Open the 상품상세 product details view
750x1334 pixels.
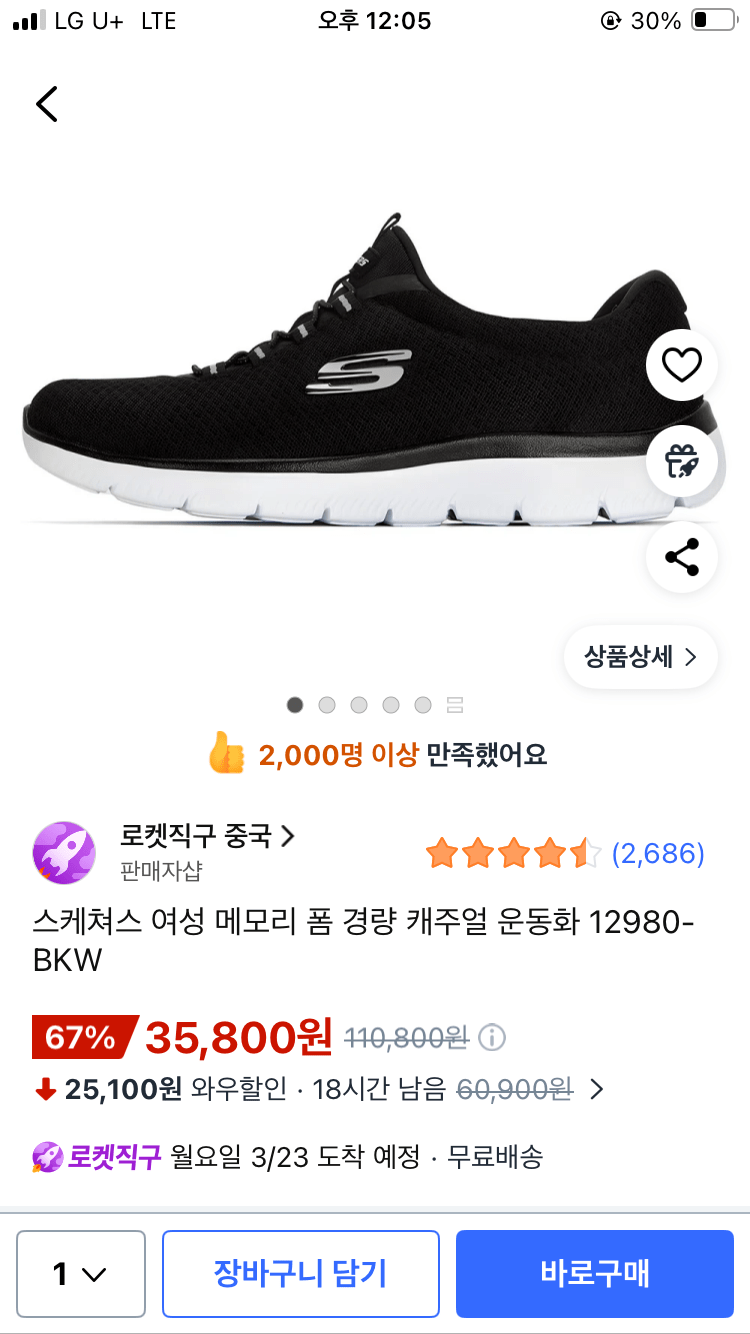tap(640, 657)
